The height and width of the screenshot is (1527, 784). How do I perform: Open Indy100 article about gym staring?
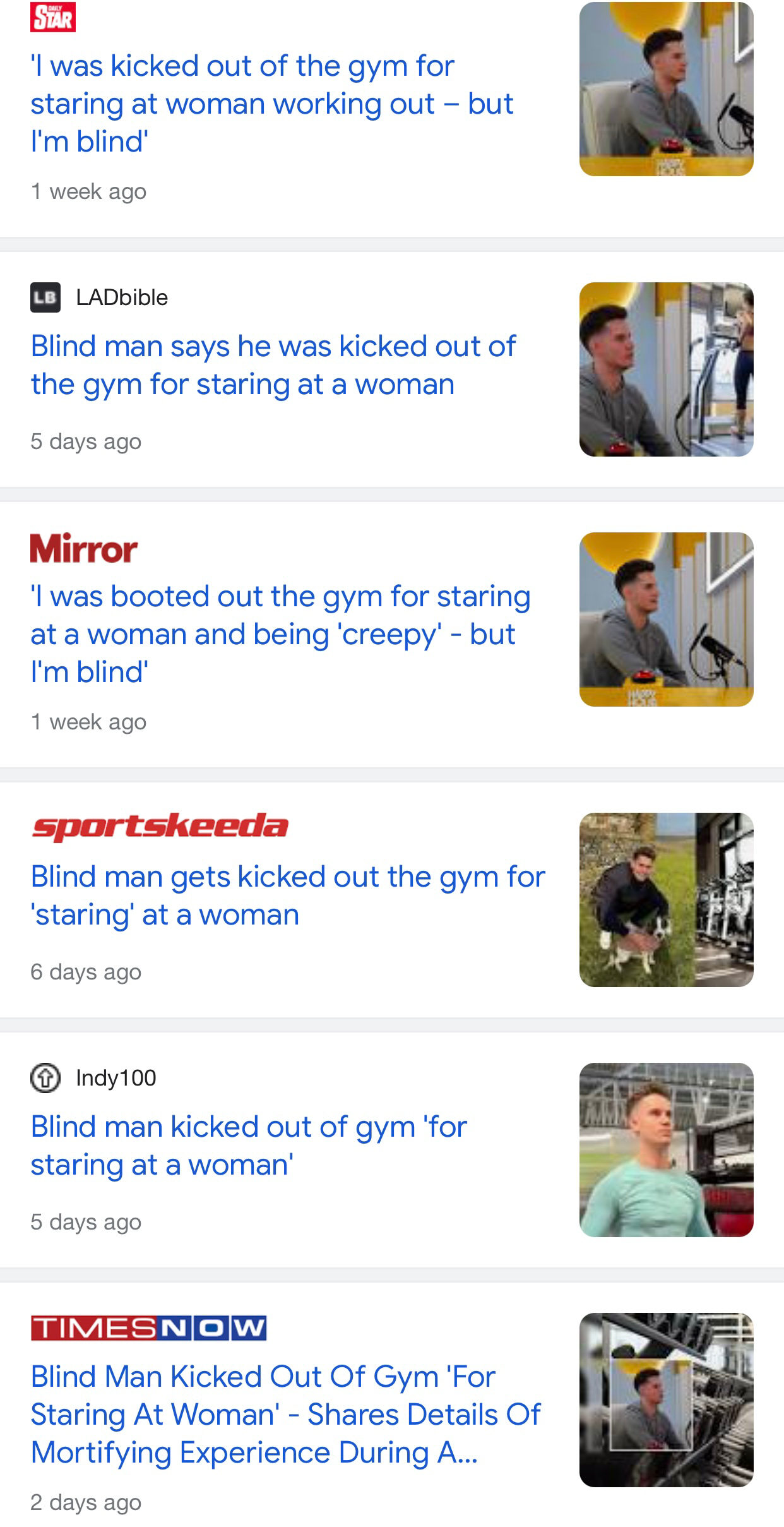[249, 1146]
